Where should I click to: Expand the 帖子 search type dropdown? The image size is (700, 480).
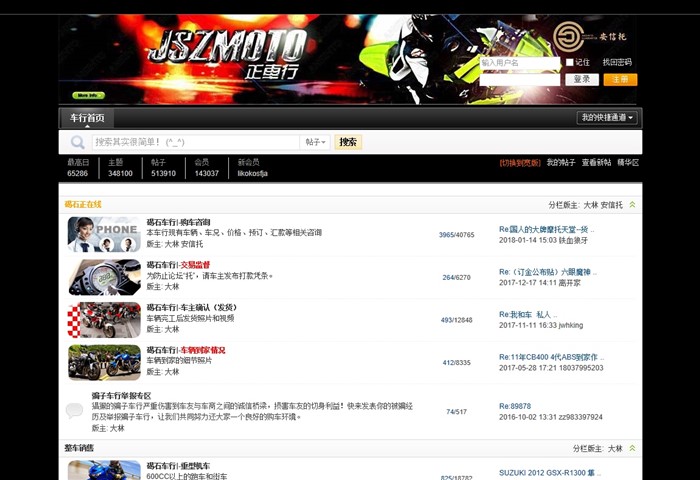pos(315,142)
